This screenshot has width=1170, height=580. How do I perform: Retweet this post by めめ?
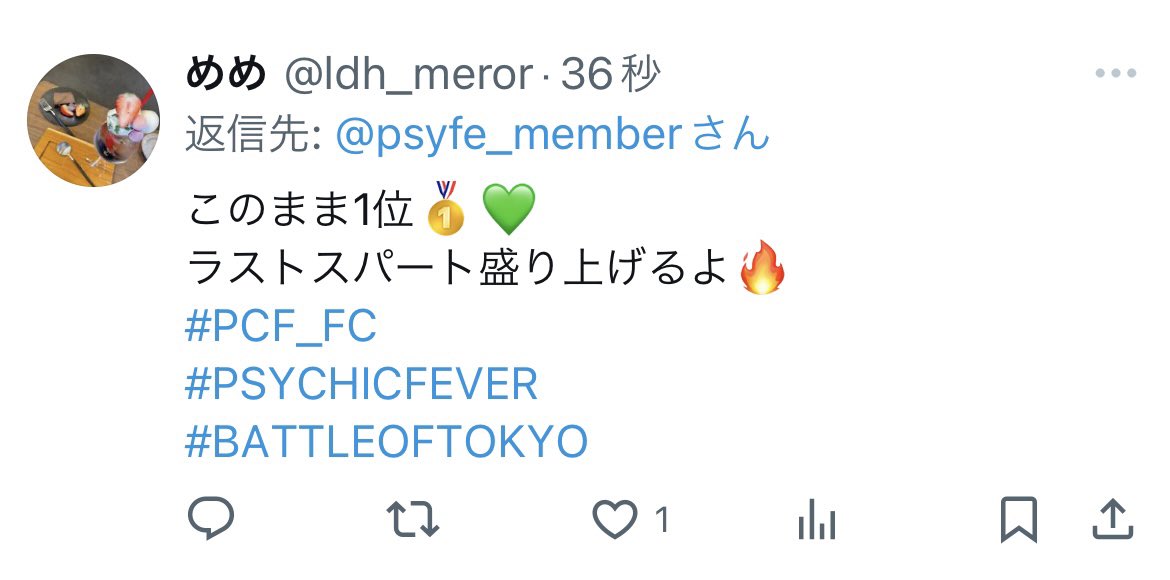pyautogui.click(x=413, y=520)
